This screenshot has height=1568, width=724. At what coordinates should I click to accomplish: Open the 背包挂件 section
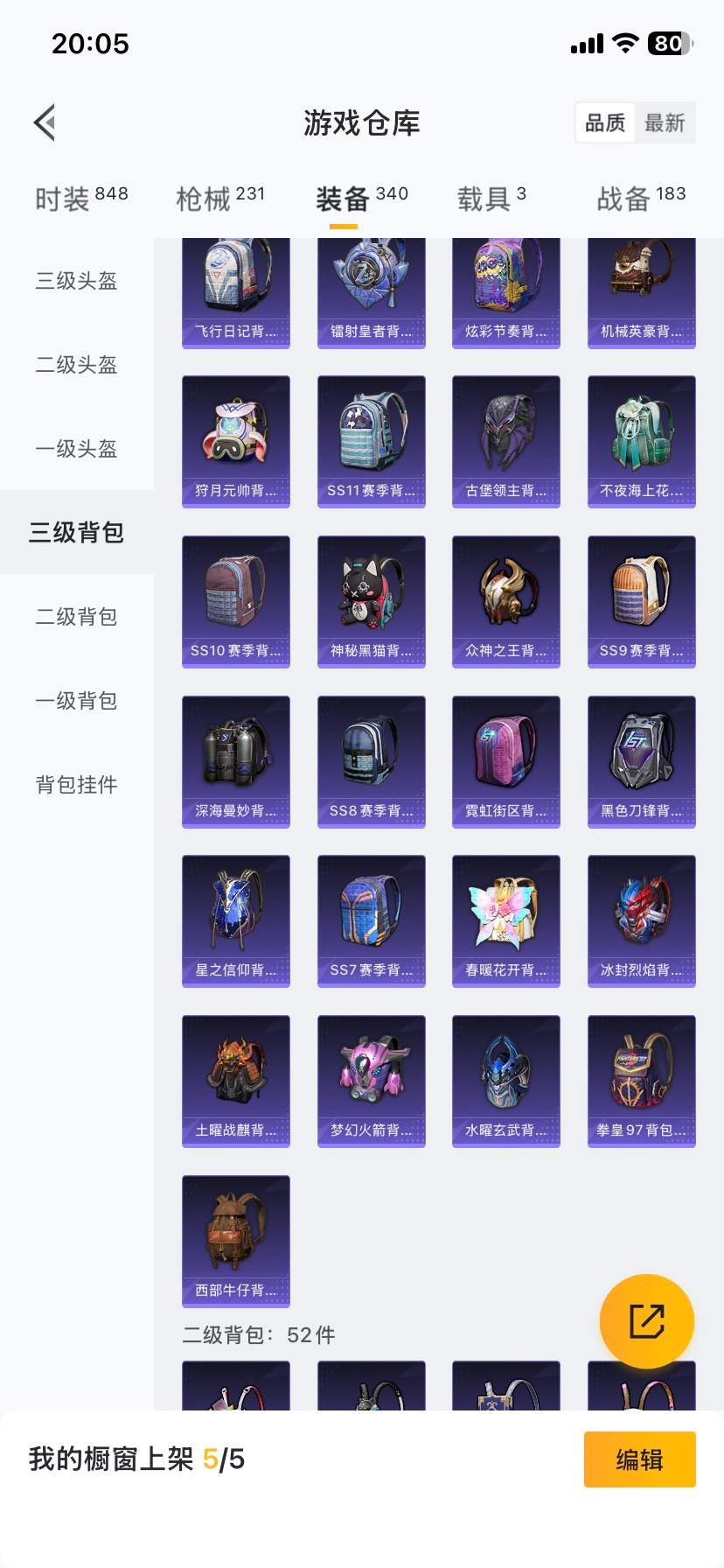(x=76, y=785)
